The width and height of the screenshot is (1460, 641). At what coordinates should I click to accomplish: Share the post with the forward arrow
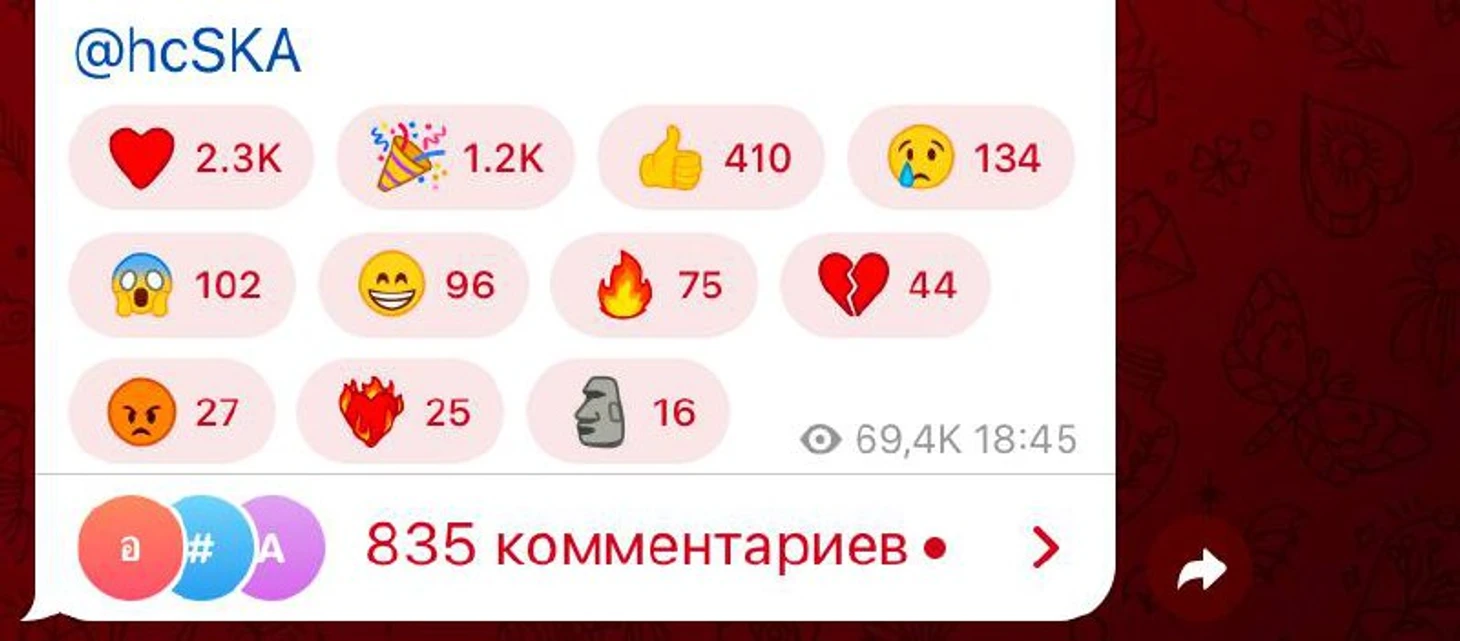coord(1199,571)
